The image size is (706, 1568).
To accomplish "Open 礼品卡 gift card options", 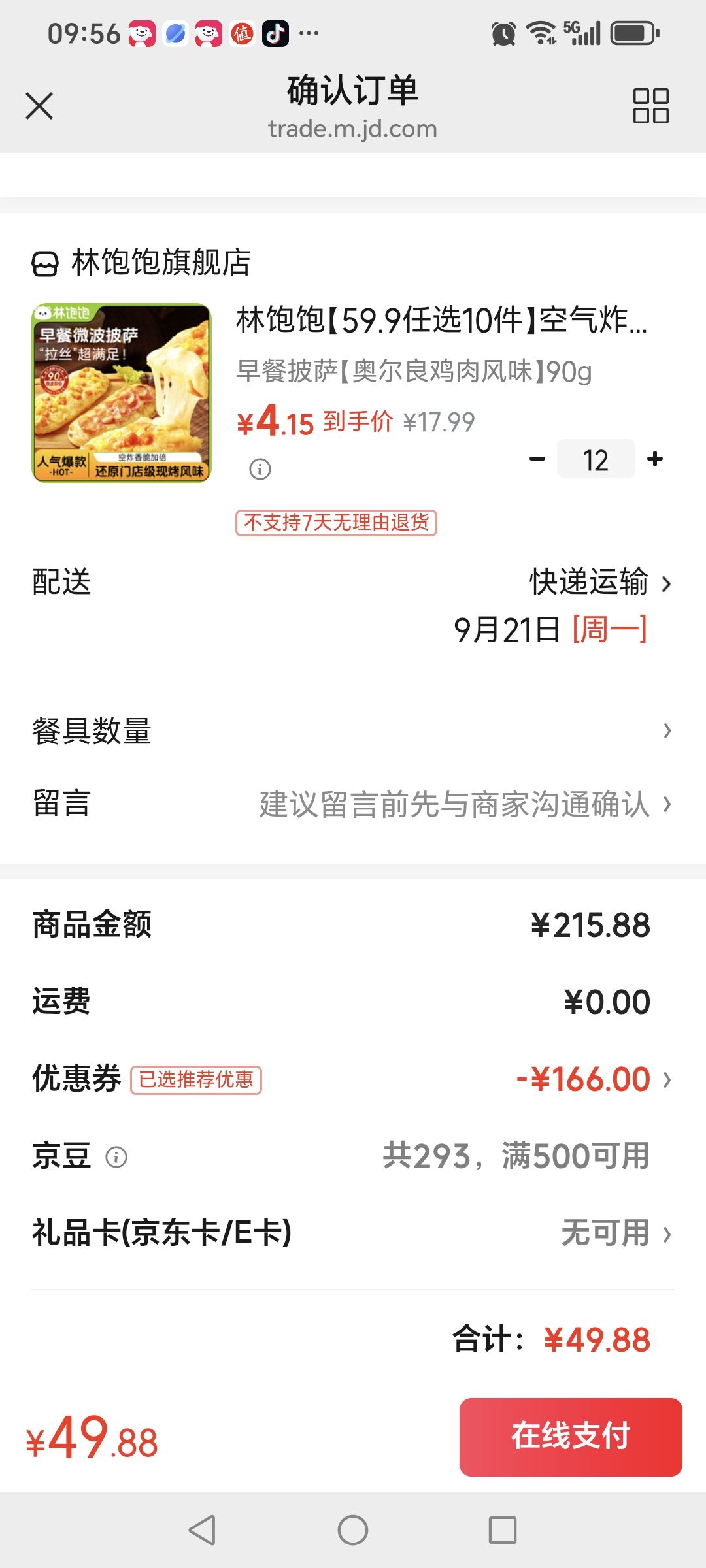I will point(353,1233).
